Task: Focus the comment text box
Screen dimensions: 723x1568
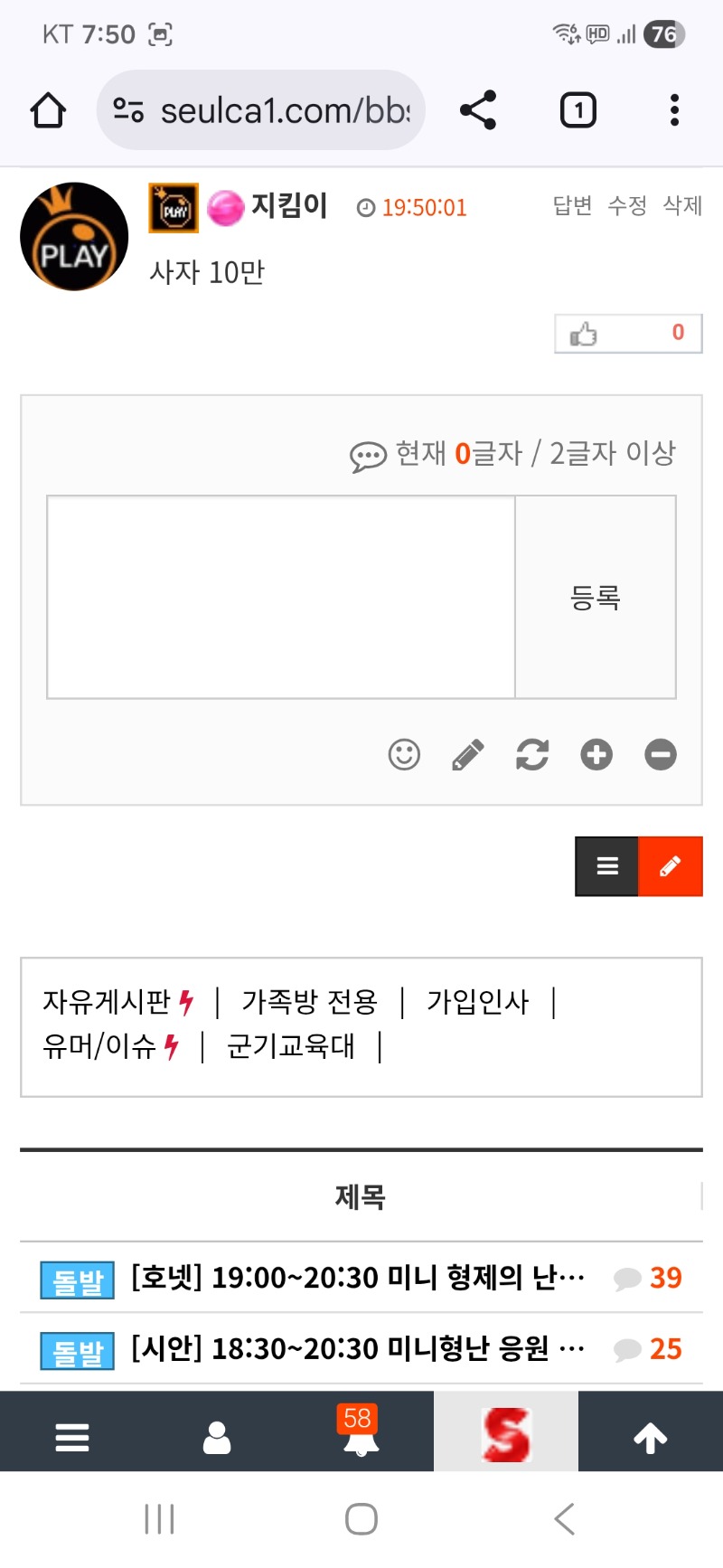Action: pos(281,597)
